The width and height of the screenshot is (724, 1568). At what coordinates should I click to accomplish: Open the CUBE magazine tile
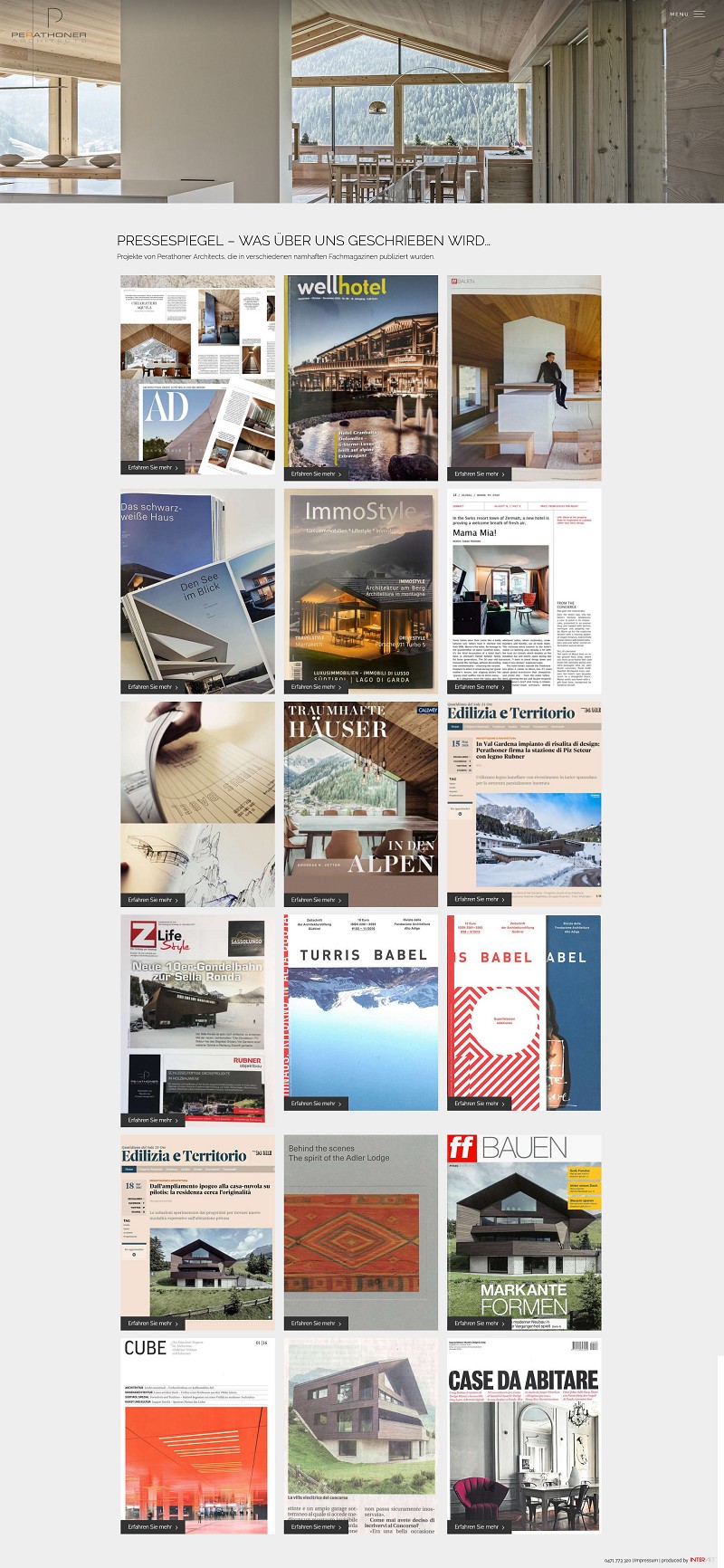(x=197, y=1435)
